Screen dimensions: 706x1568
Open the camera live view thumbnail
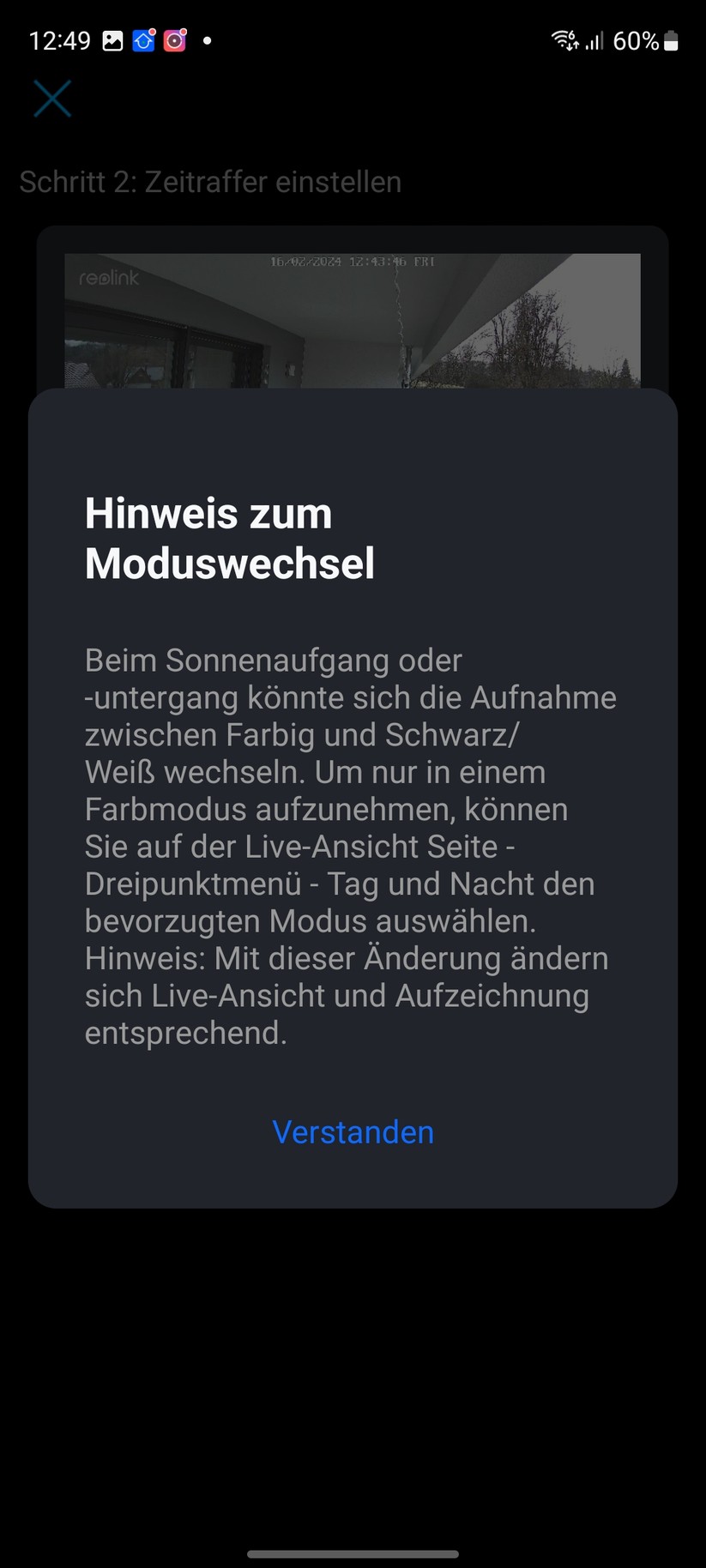point(353,322)
